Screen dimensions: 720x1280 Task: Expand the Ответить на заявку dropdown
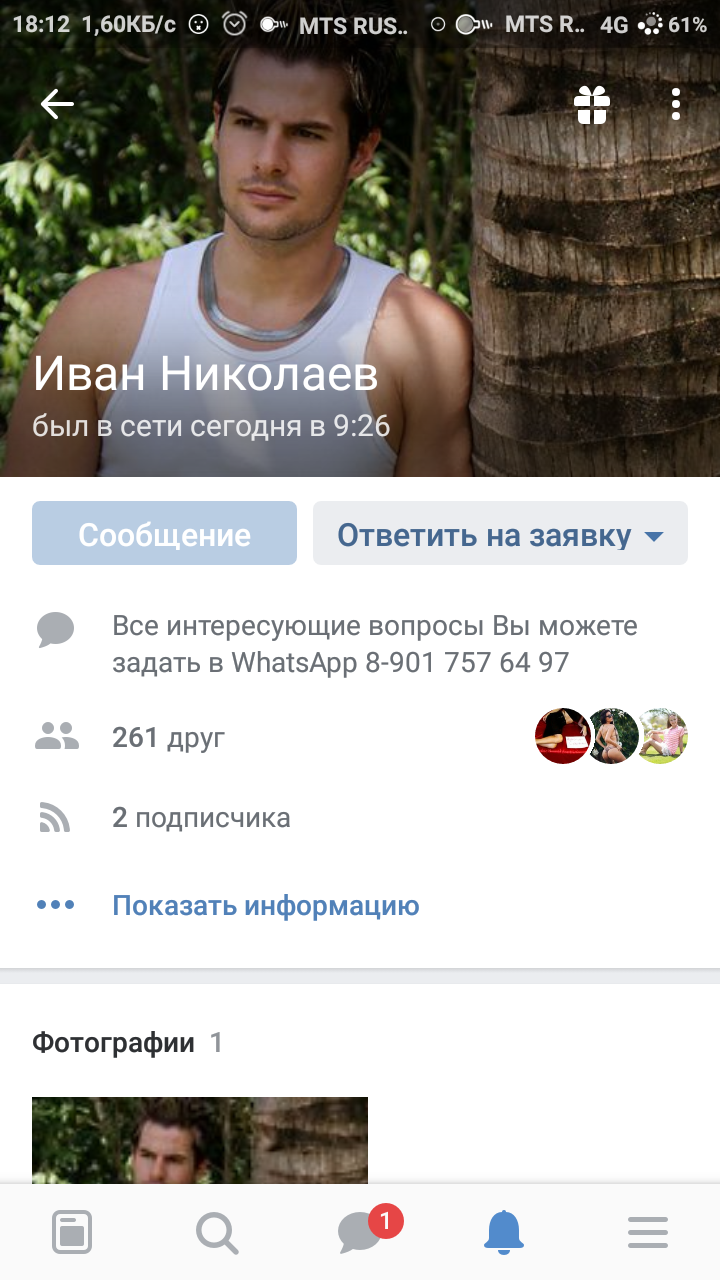pos(500,534)
